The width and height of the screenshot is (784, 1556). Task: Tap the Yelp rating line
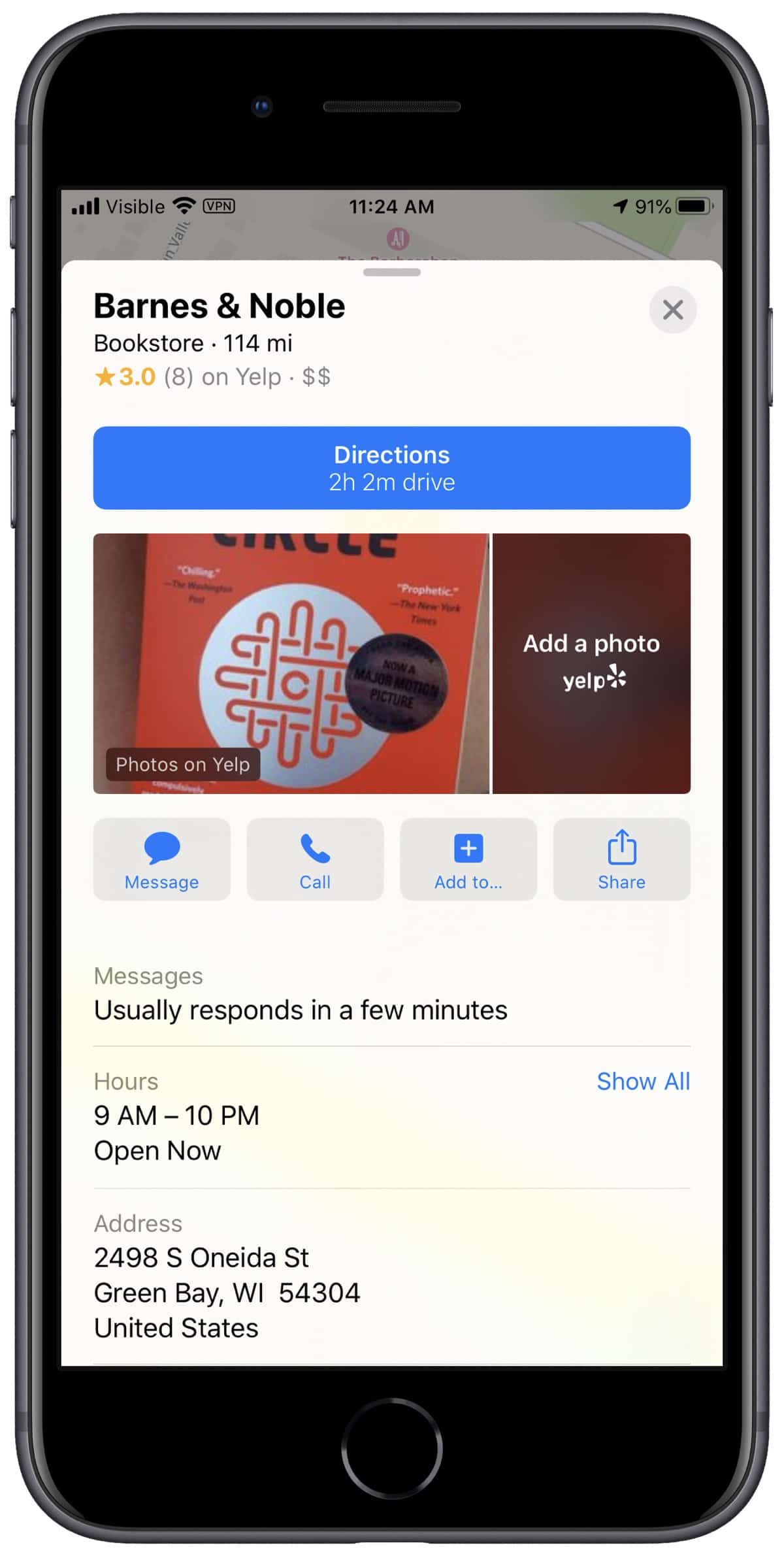point(212,377)
